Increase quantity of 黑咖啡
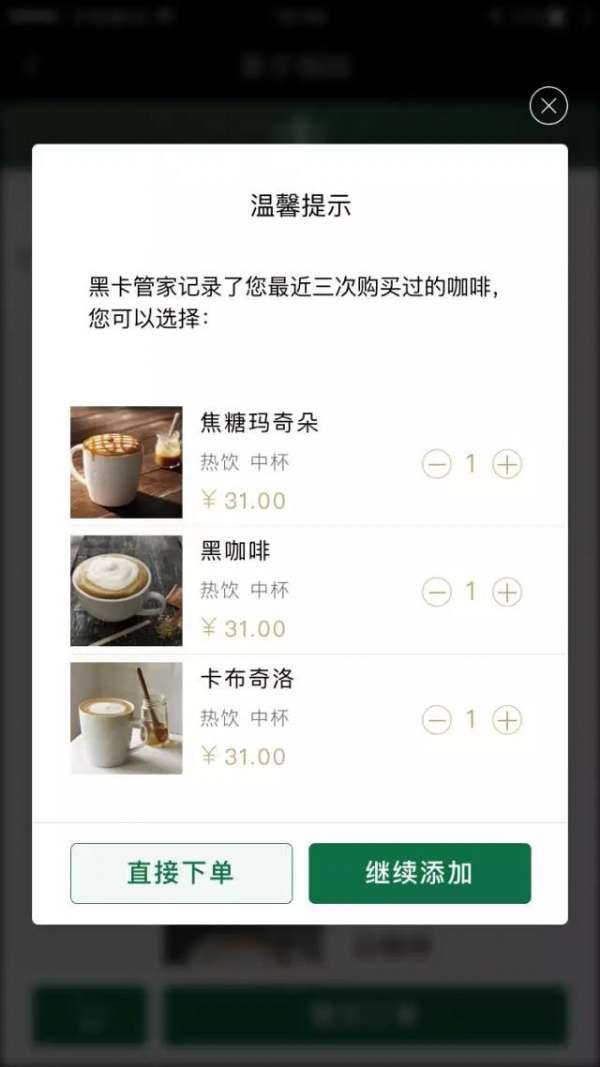Viewport: 600px width, 1067px height. [507, 592]
